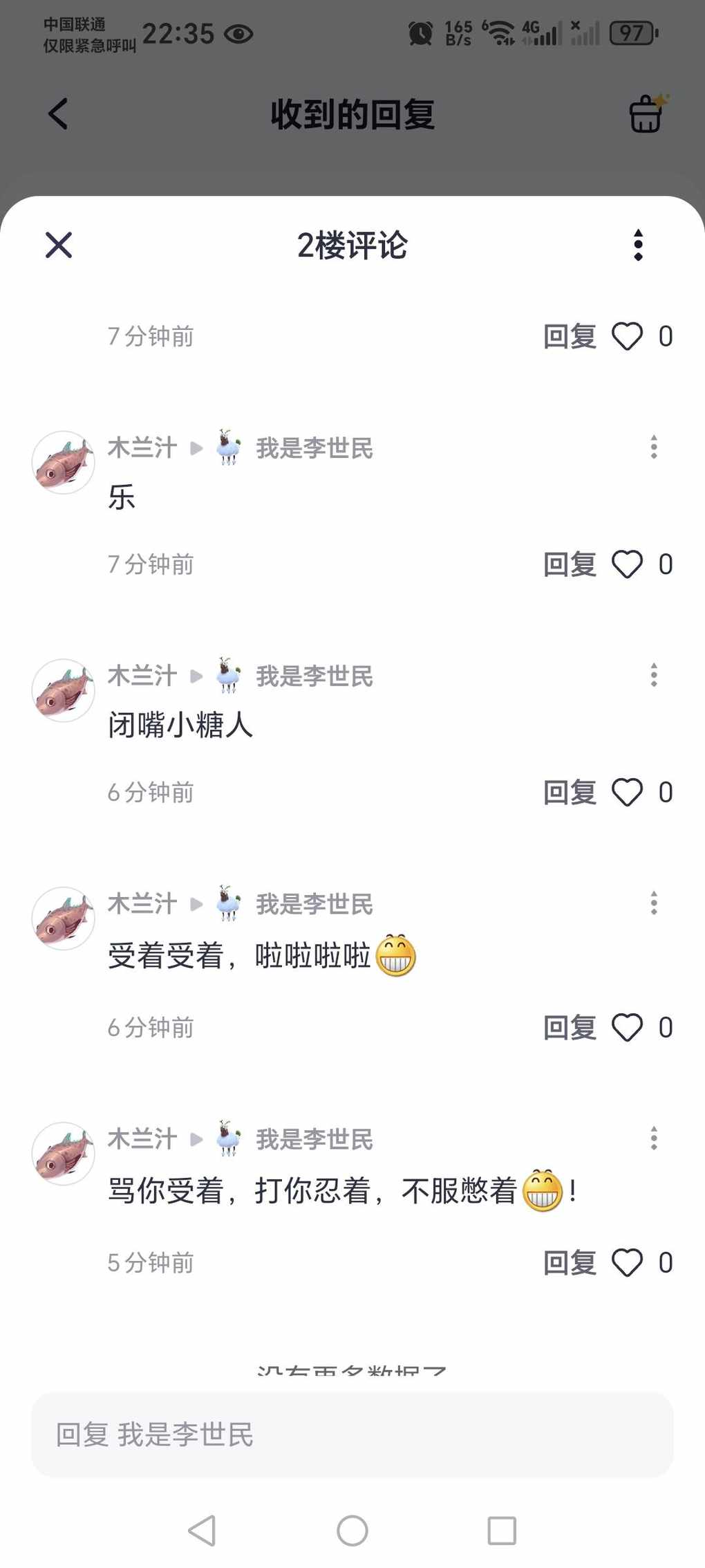
Task: Reply to the comment "乐"
Action: pyautogui.click(x=570, y=564)
